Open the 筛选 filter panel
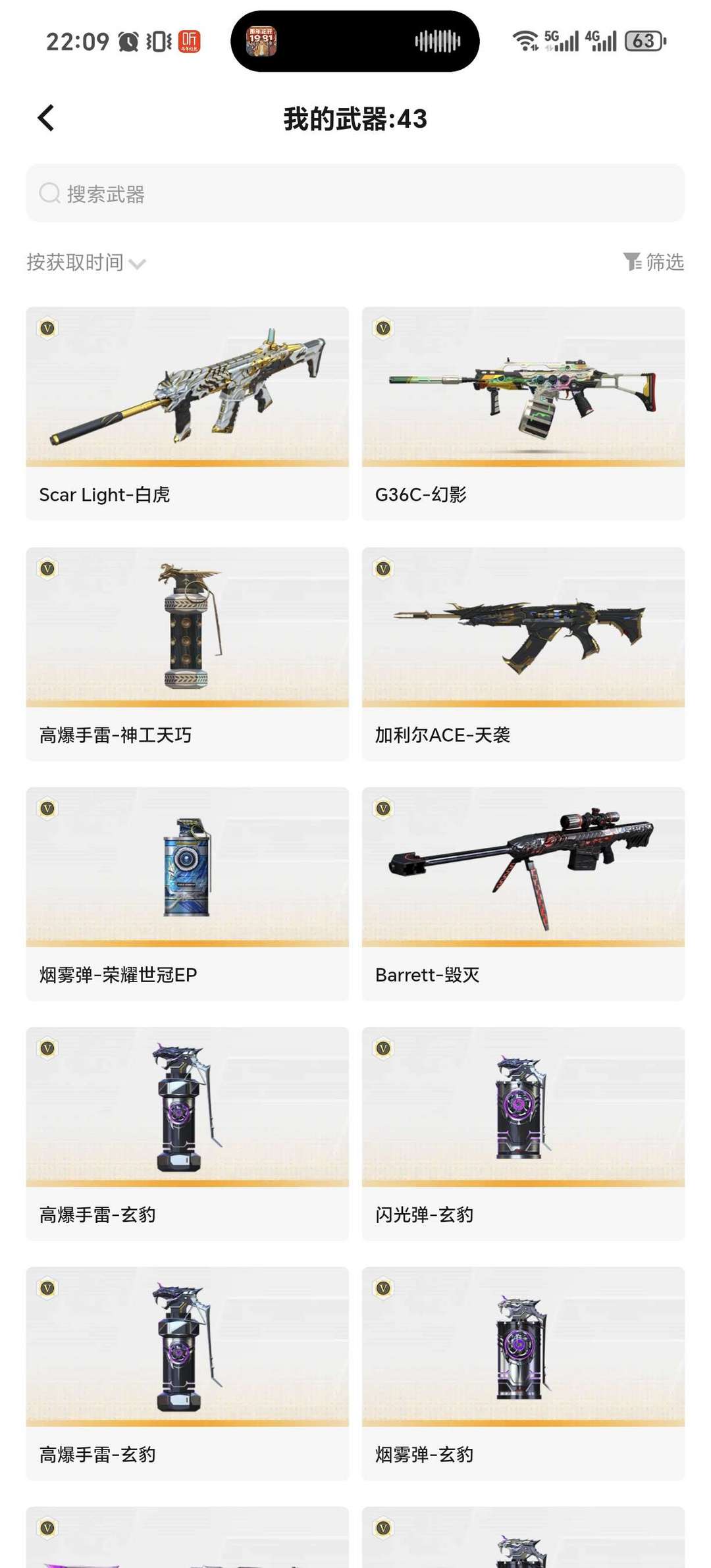 661,262
